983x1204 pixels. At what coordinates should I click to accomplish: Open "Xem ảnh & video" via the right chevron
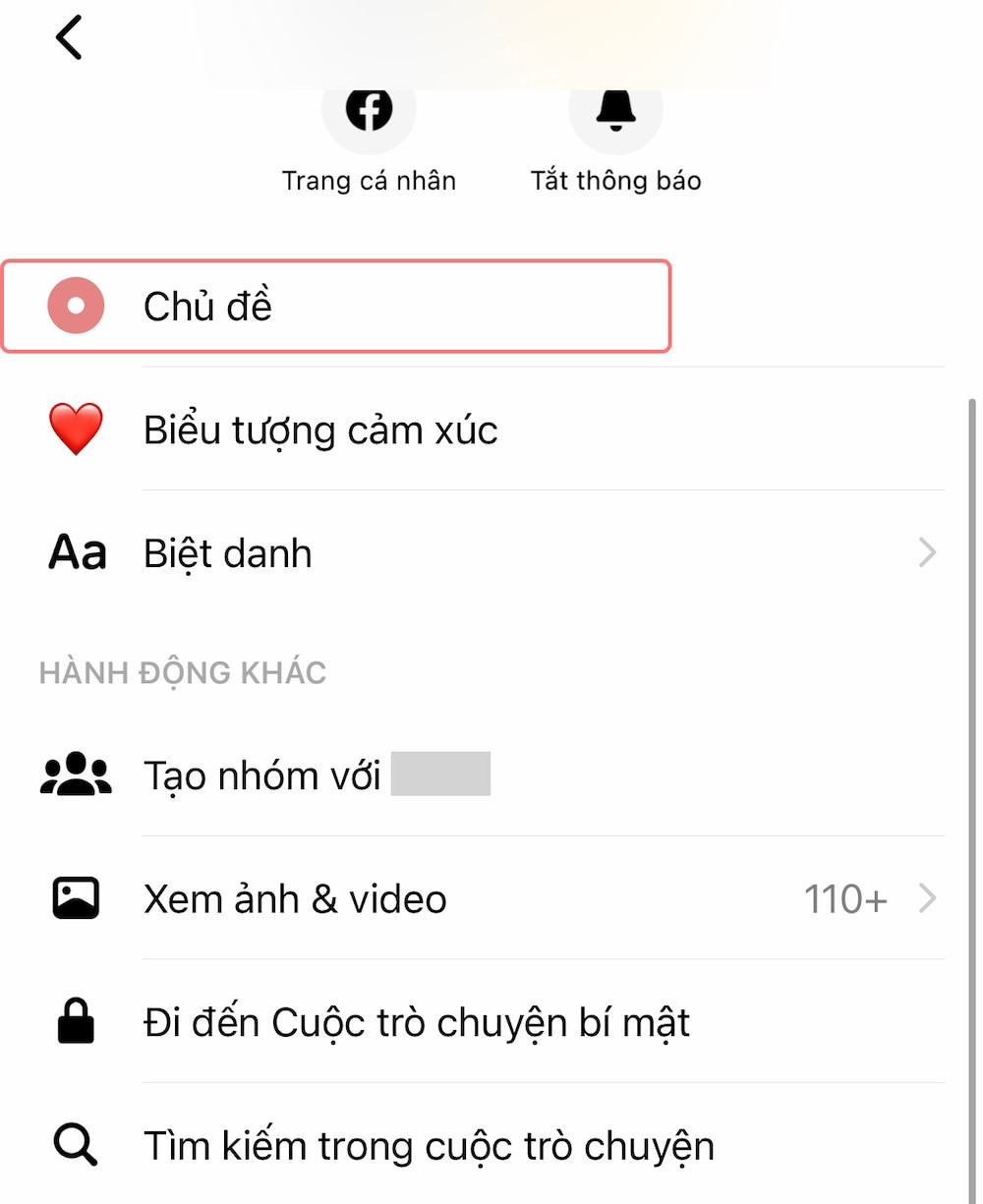coord(925,897)
